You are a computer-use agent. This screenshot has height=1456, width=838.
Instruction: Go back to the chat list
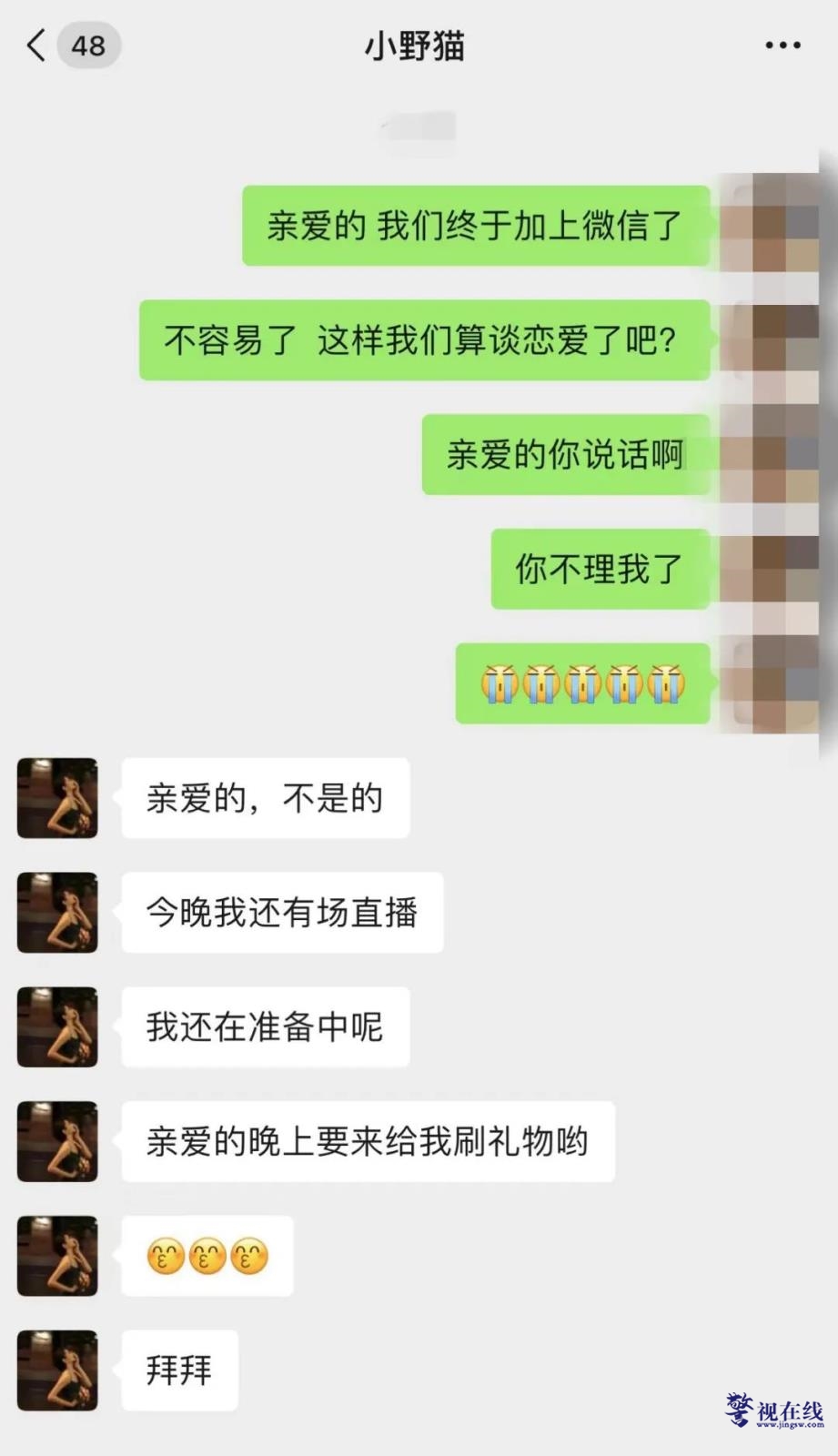pos(38,45)
